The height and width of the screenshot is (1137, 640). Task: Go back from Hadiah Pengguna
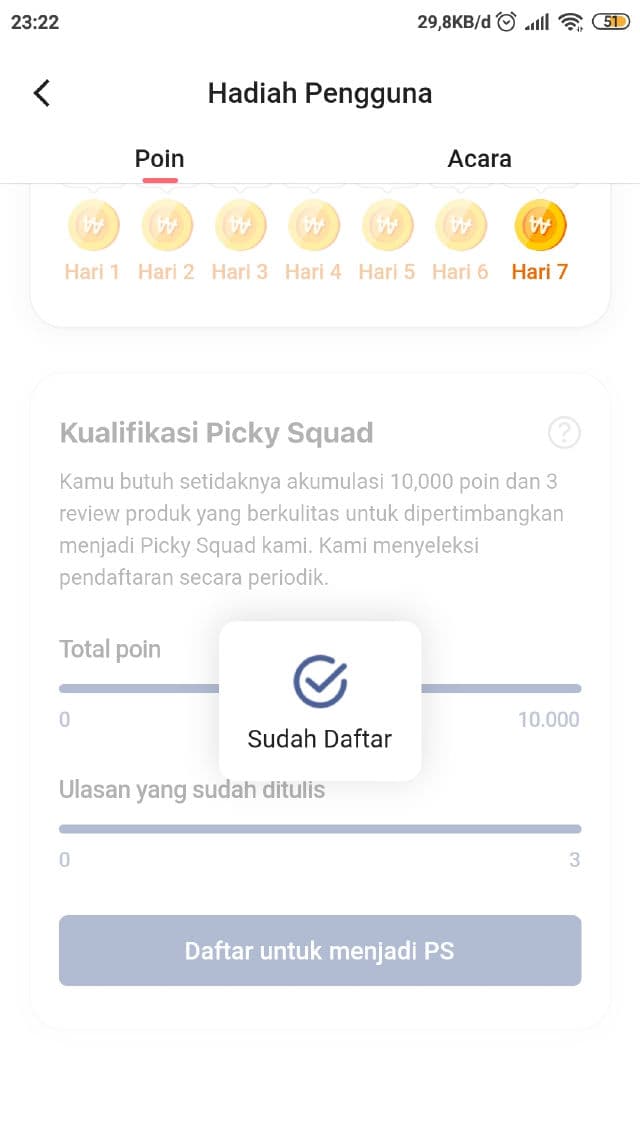(x=41, y=93)
